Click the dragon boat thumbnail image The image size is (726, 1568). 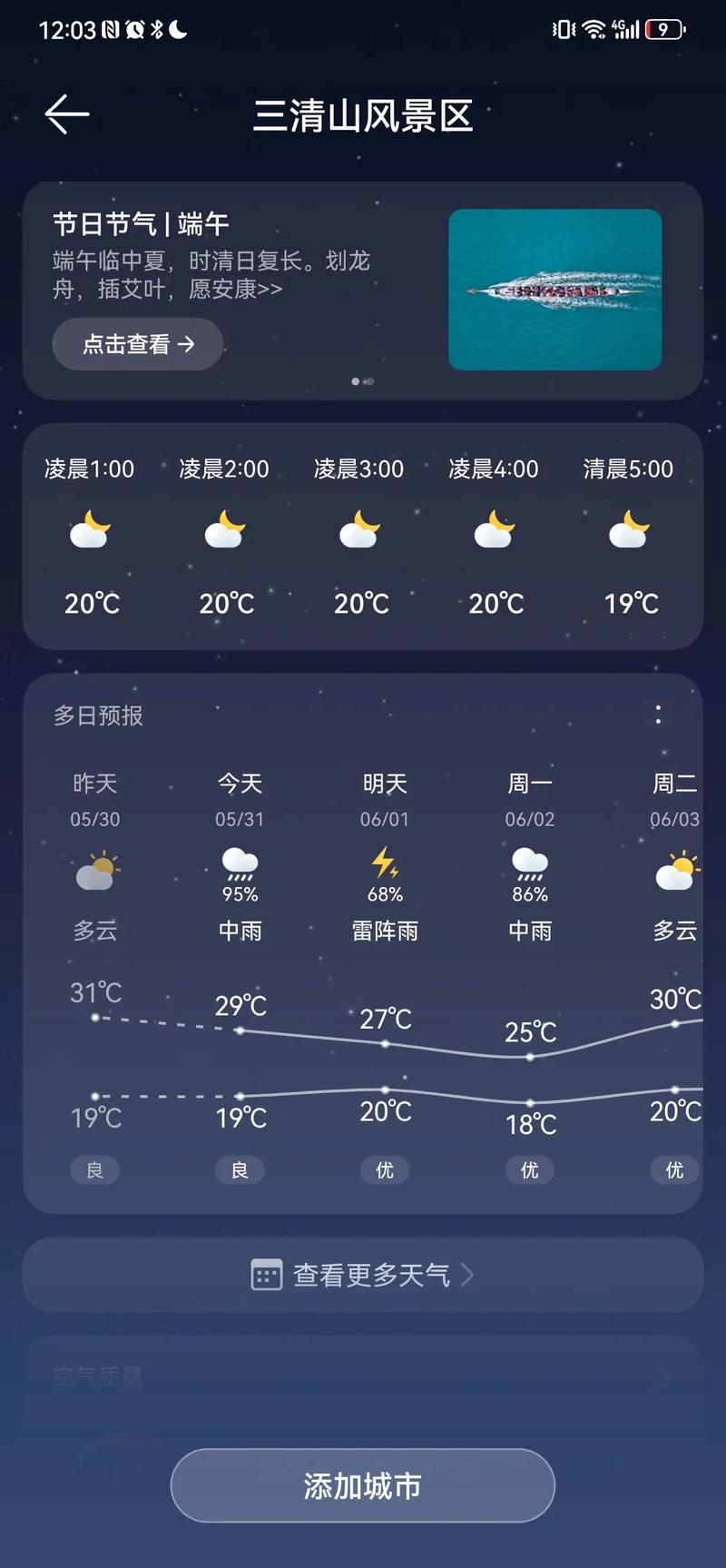tap(554, 290)
